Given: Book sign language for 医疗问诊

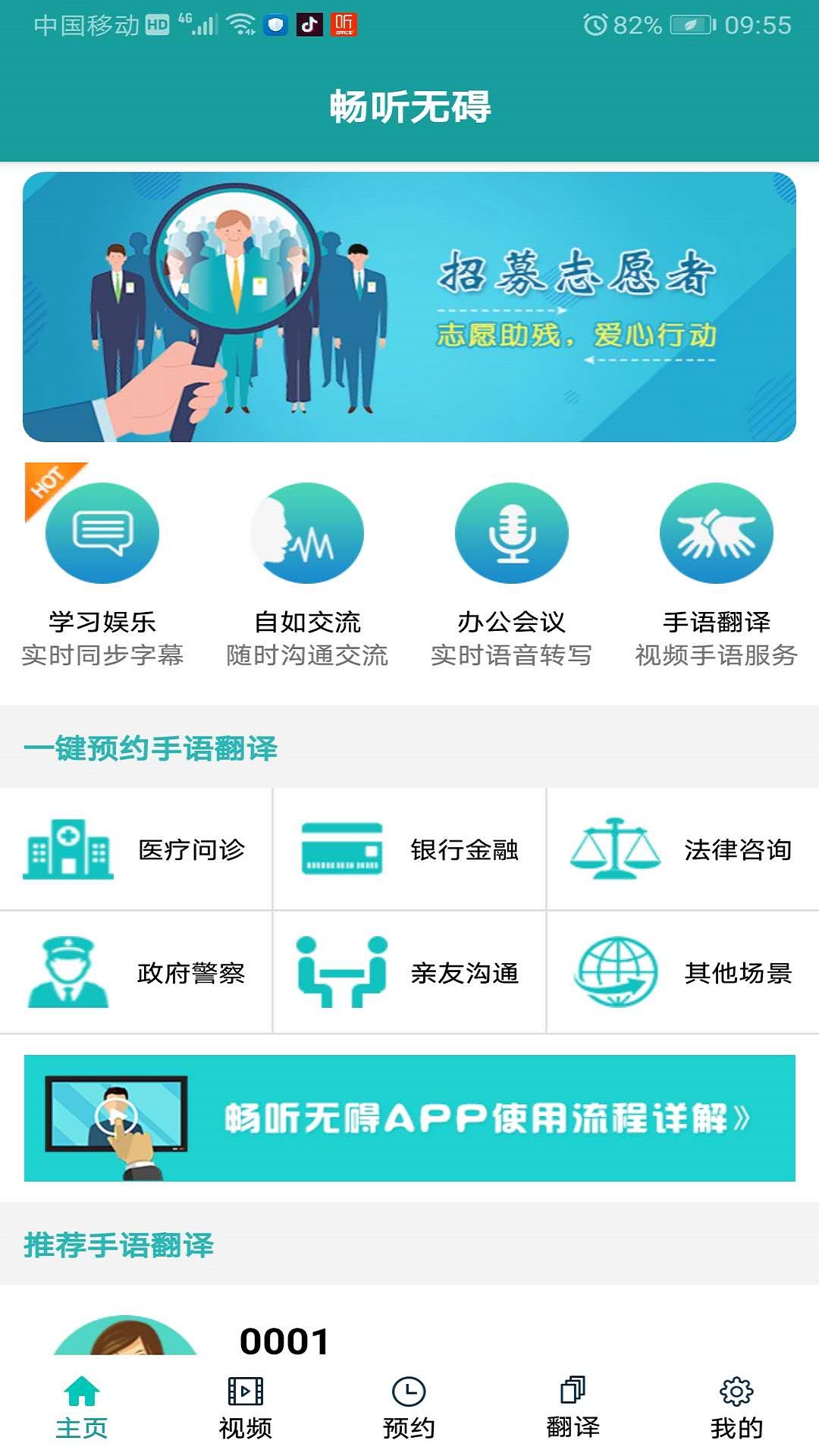Looking at the screenshot, I should [x=136, y=849].
